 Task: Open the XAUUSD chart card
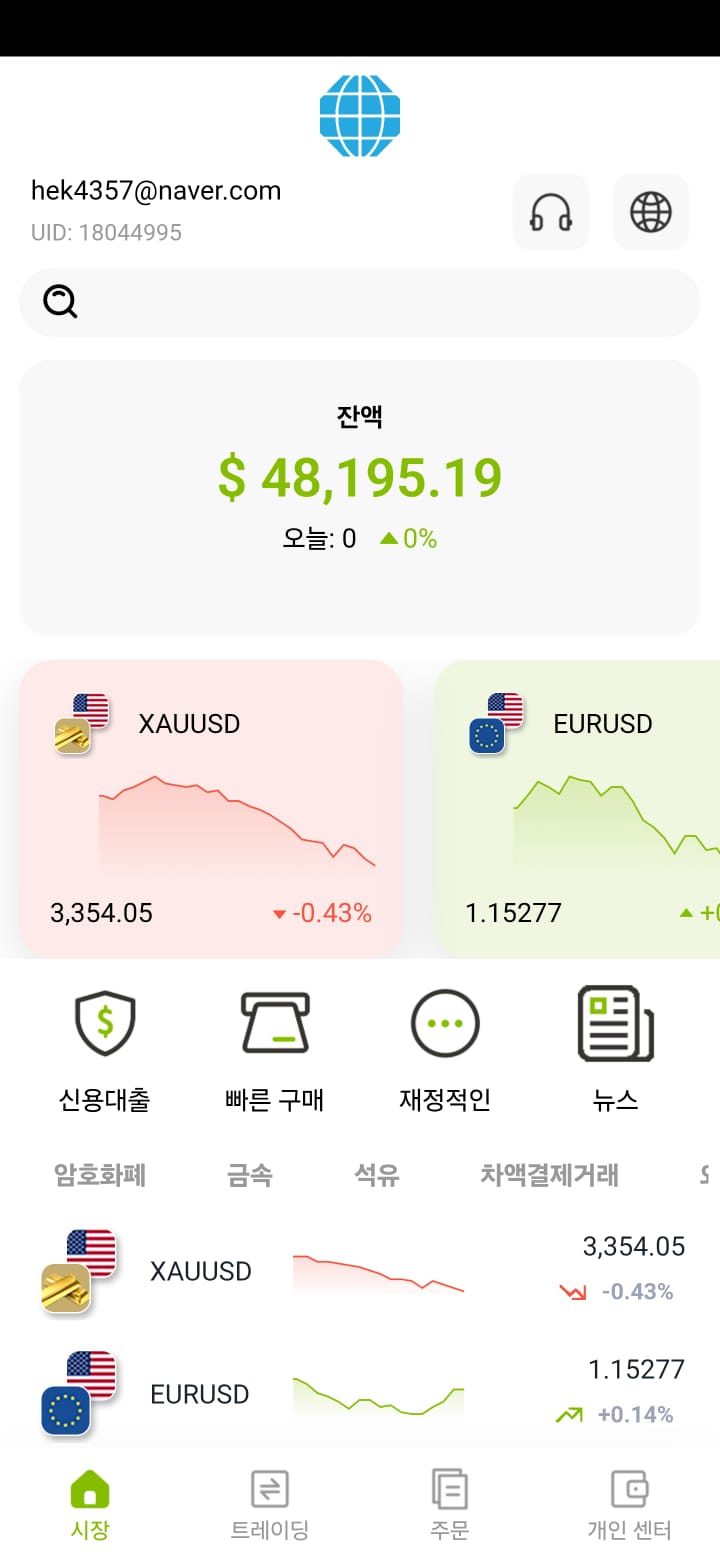[211, 808]
